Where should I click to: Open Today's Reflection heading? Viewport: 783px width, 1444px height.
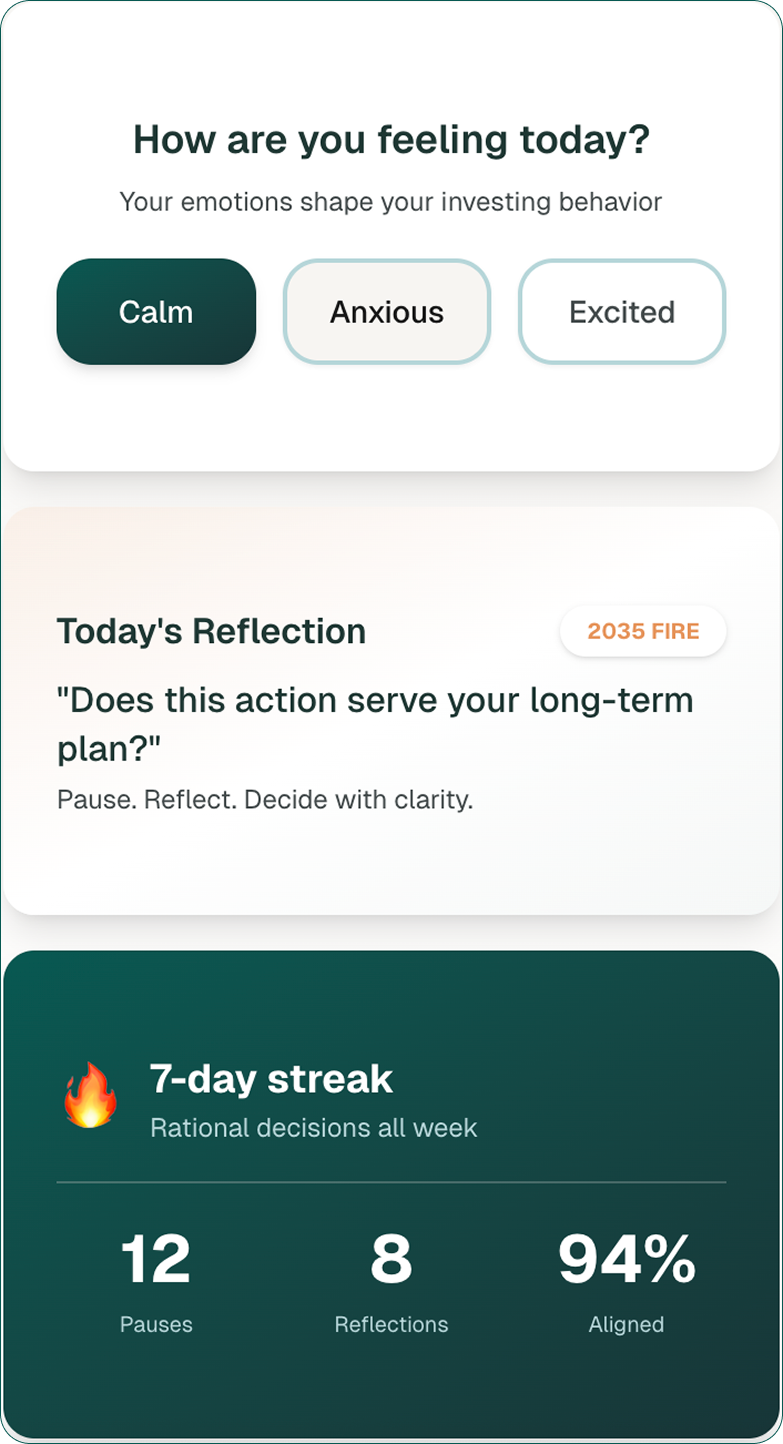(211, 631)
